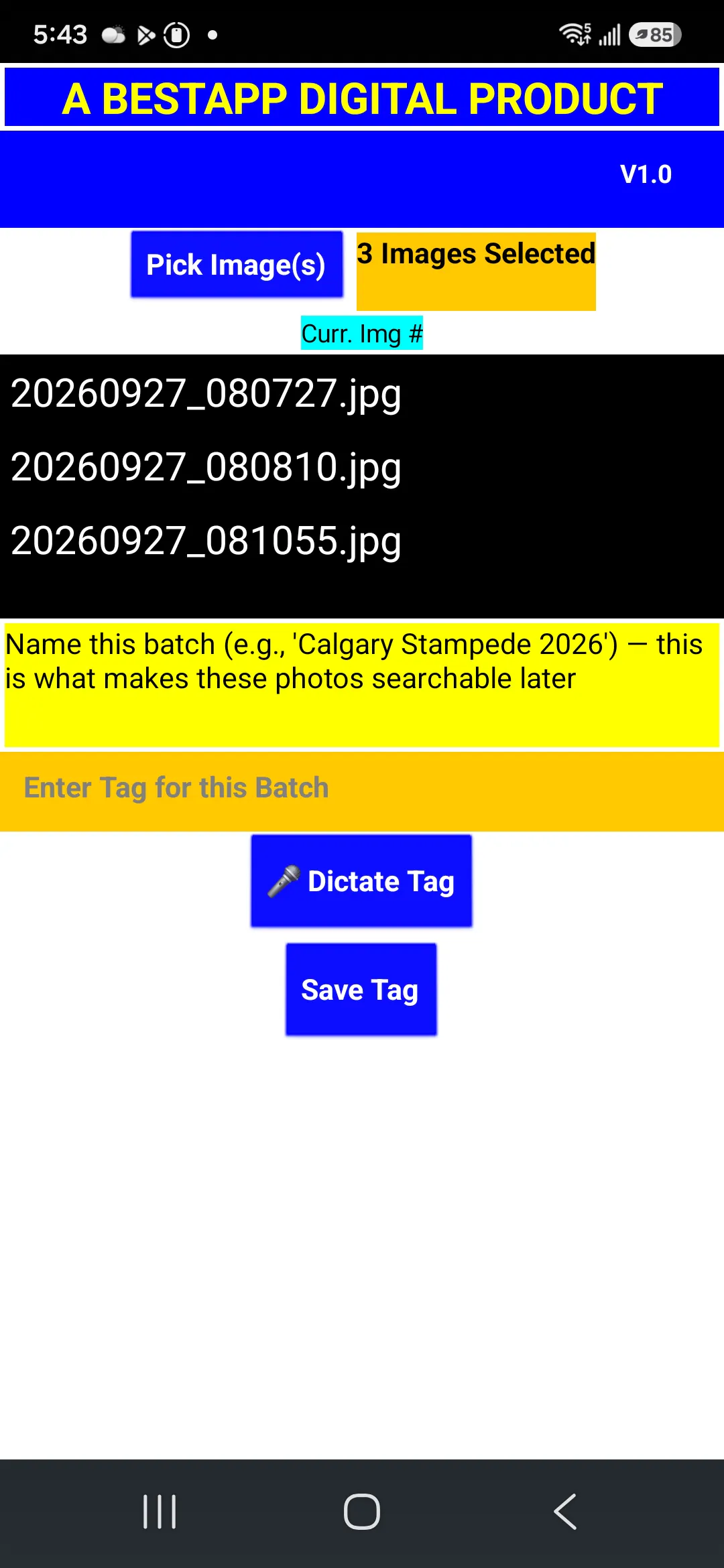Select 20260927_080810.jpg in the list
724x1568 pixels.
coord(362,467)
